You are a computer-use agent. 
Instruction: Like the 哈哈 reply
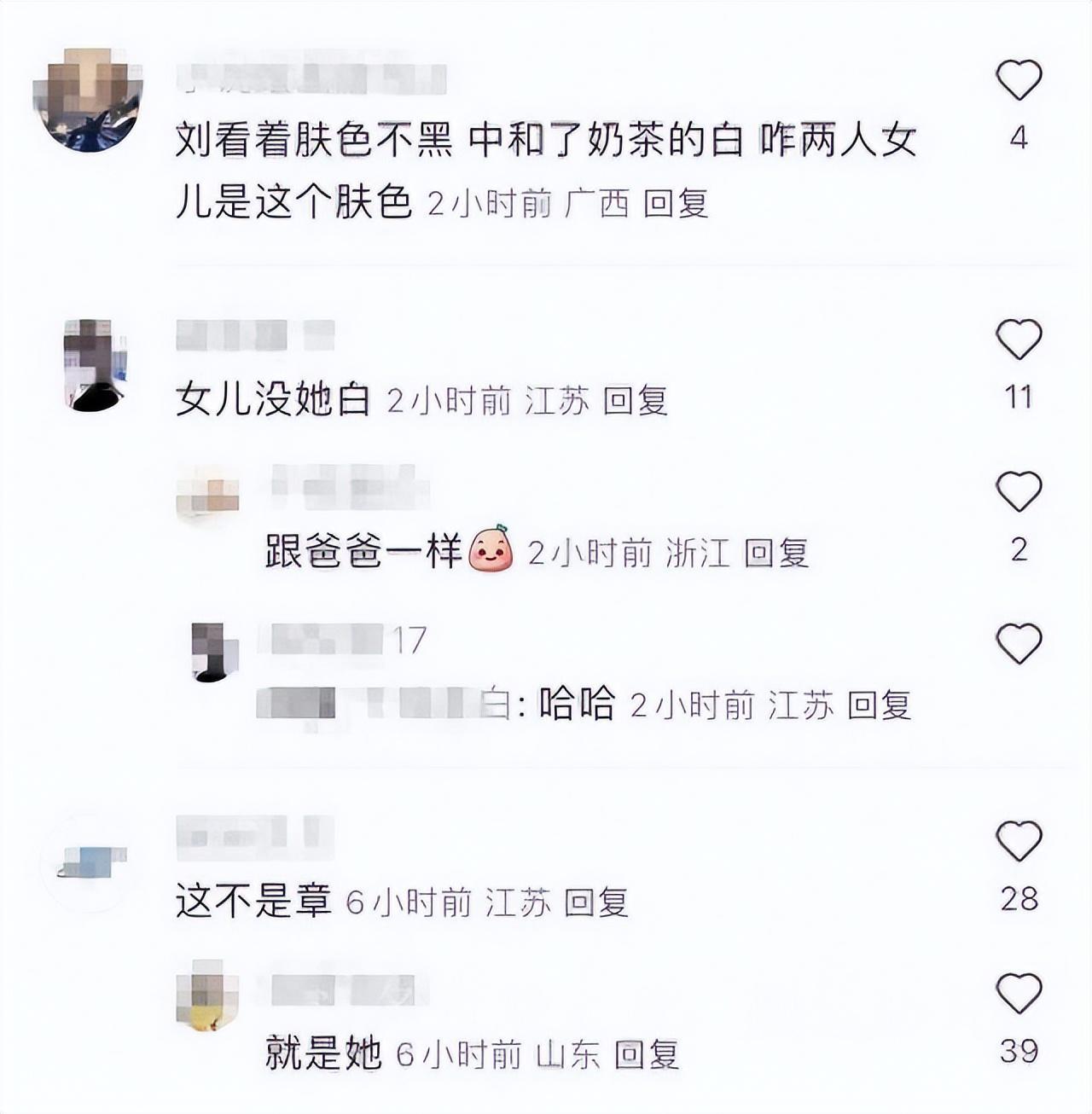click(x=1019, y=644)
